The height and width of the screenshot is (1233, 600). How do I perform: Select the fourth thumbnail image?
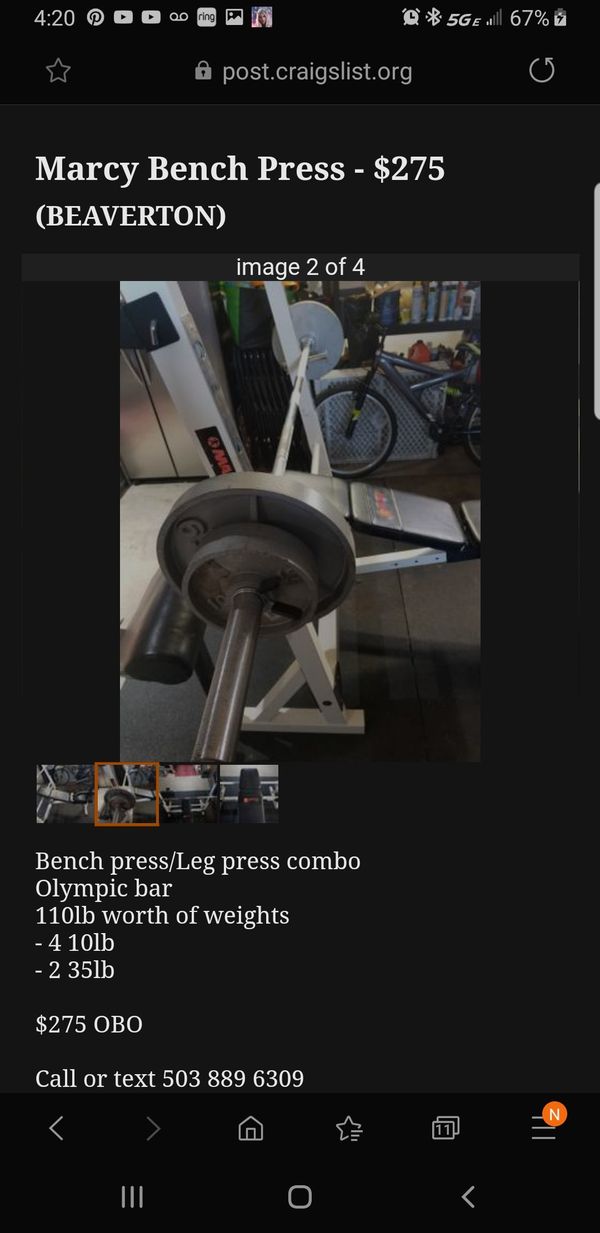pos(249,794)
